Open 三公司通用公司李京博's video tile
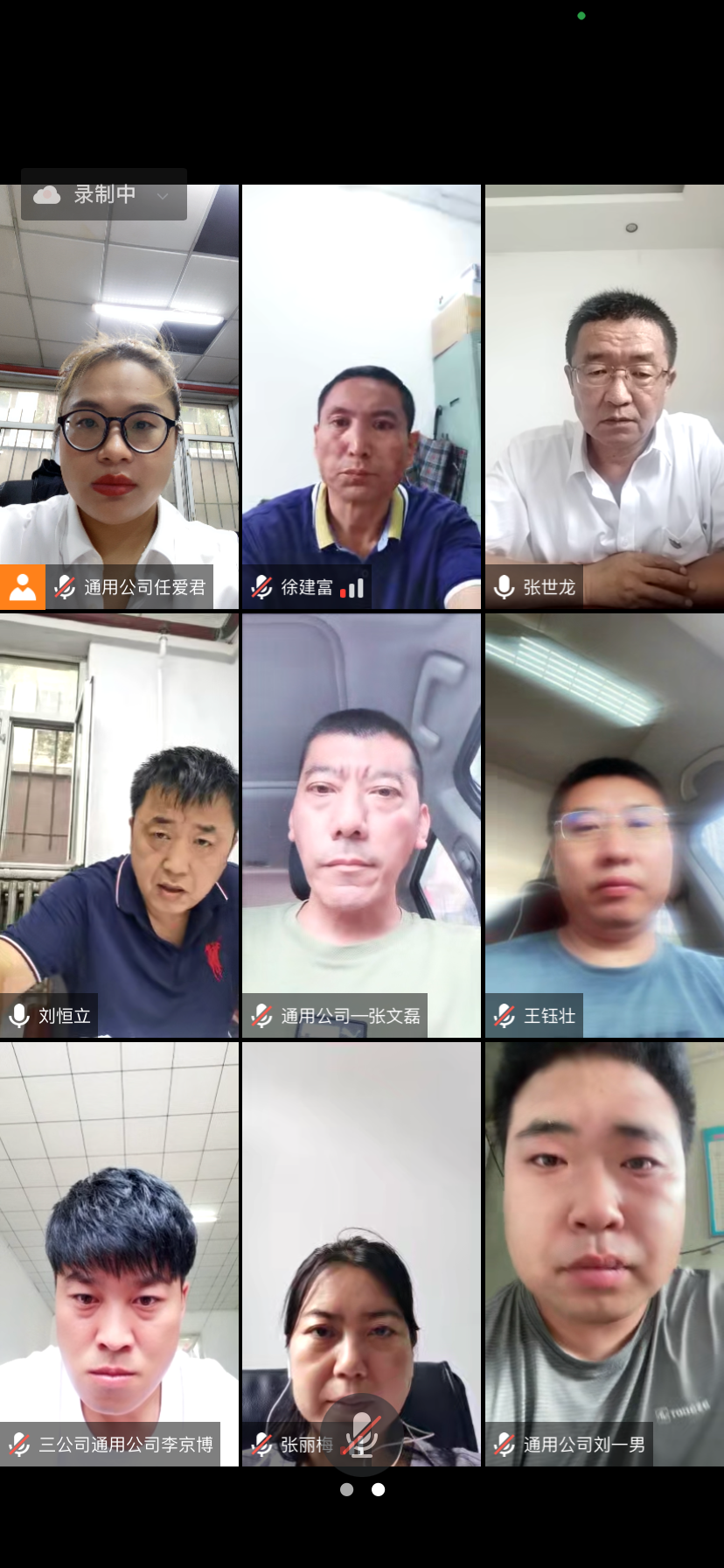Viewport: 724px width, 1568px height. [x=119, y=1251]
